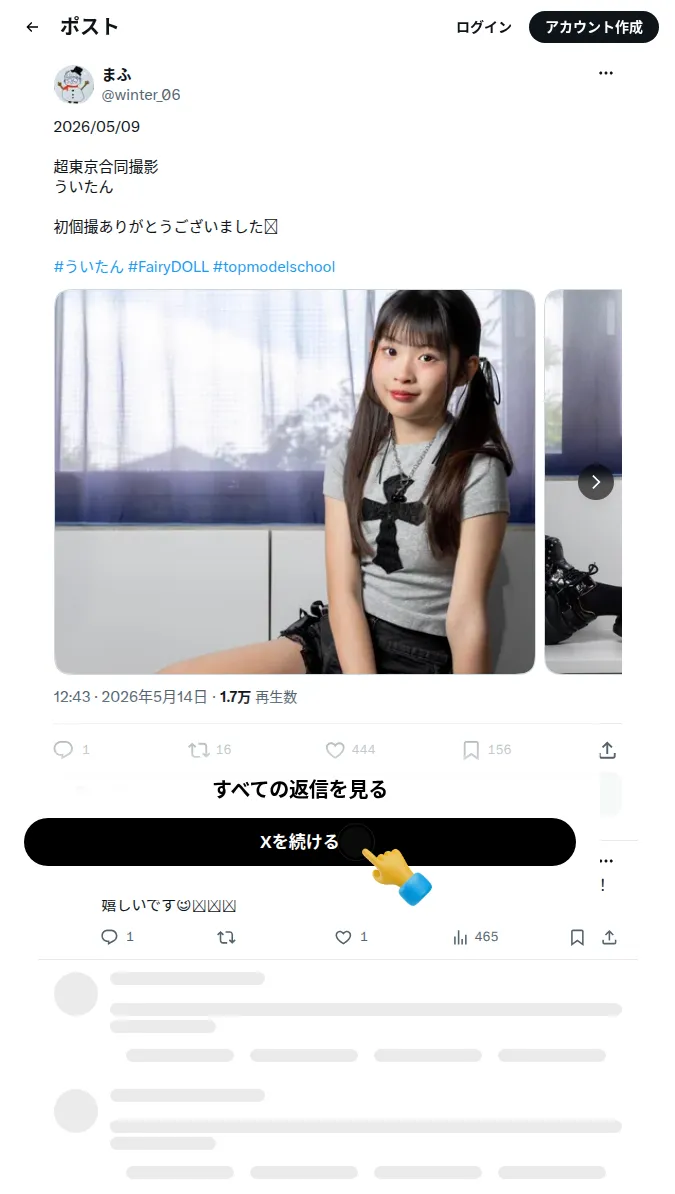Bookmark the reply with 465 views
The height and width of the screenshot is (1194, 675).
coord(577,937)
